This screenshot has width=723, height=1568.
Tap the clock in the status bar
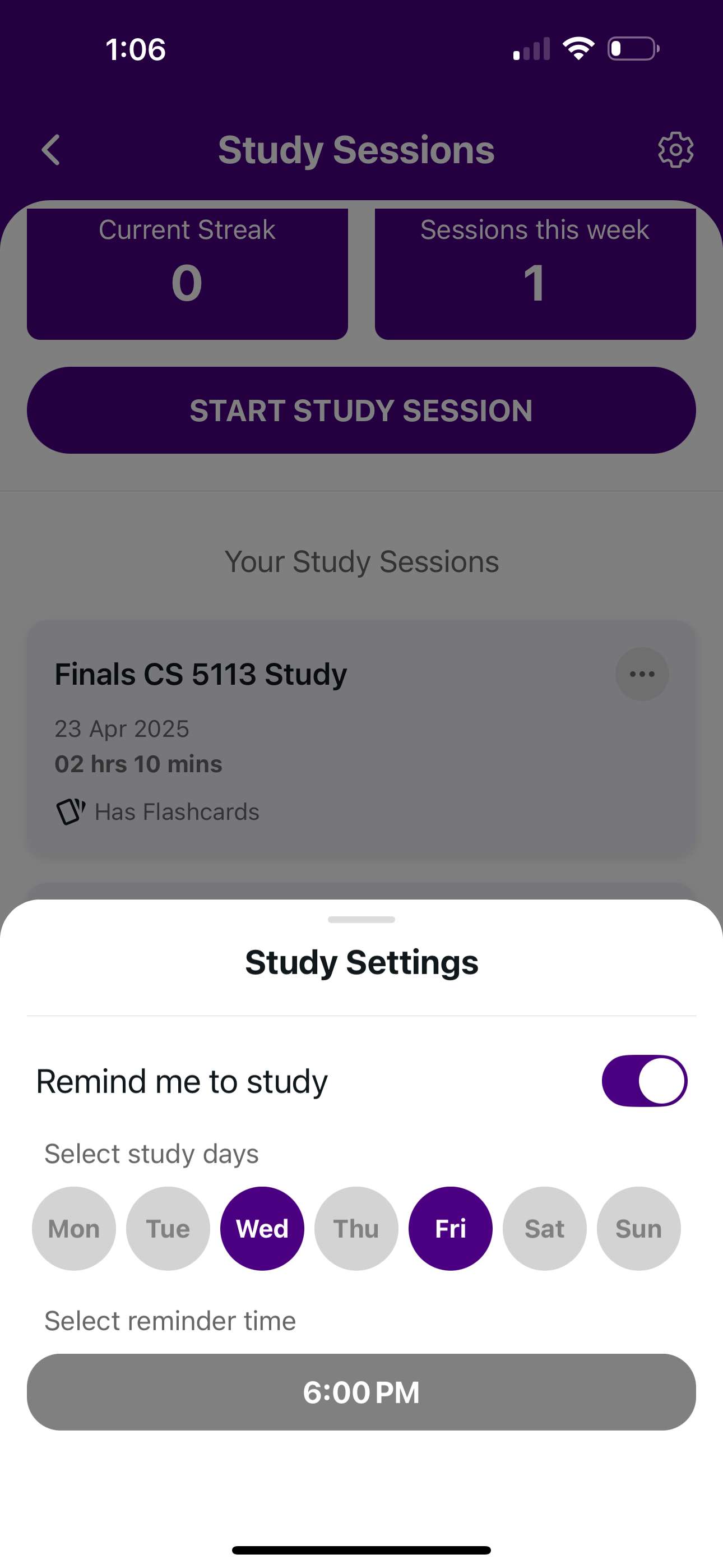(x=135, y=50)
